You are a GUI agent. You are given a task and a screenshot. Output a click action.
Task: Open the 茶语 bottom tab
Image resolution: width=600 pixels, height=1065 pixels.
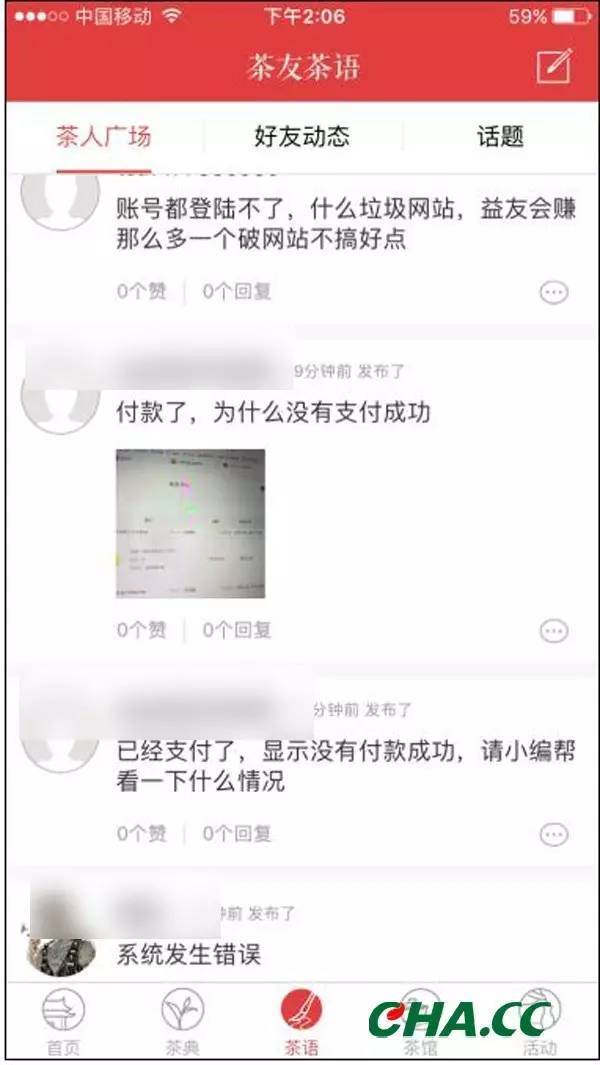[301, 1022]
